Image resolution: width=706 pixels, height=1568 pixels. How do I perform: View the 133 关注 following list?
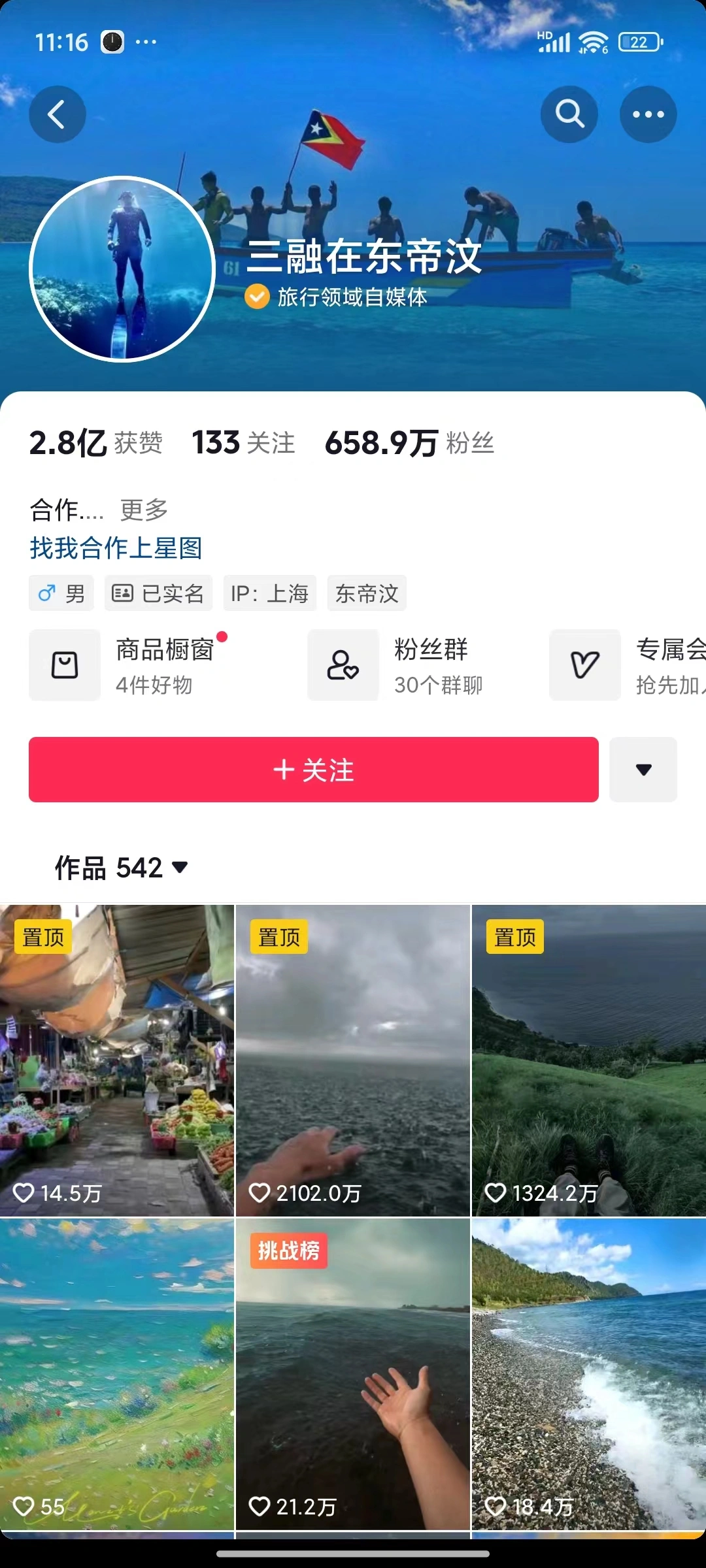tap(243, 443)
